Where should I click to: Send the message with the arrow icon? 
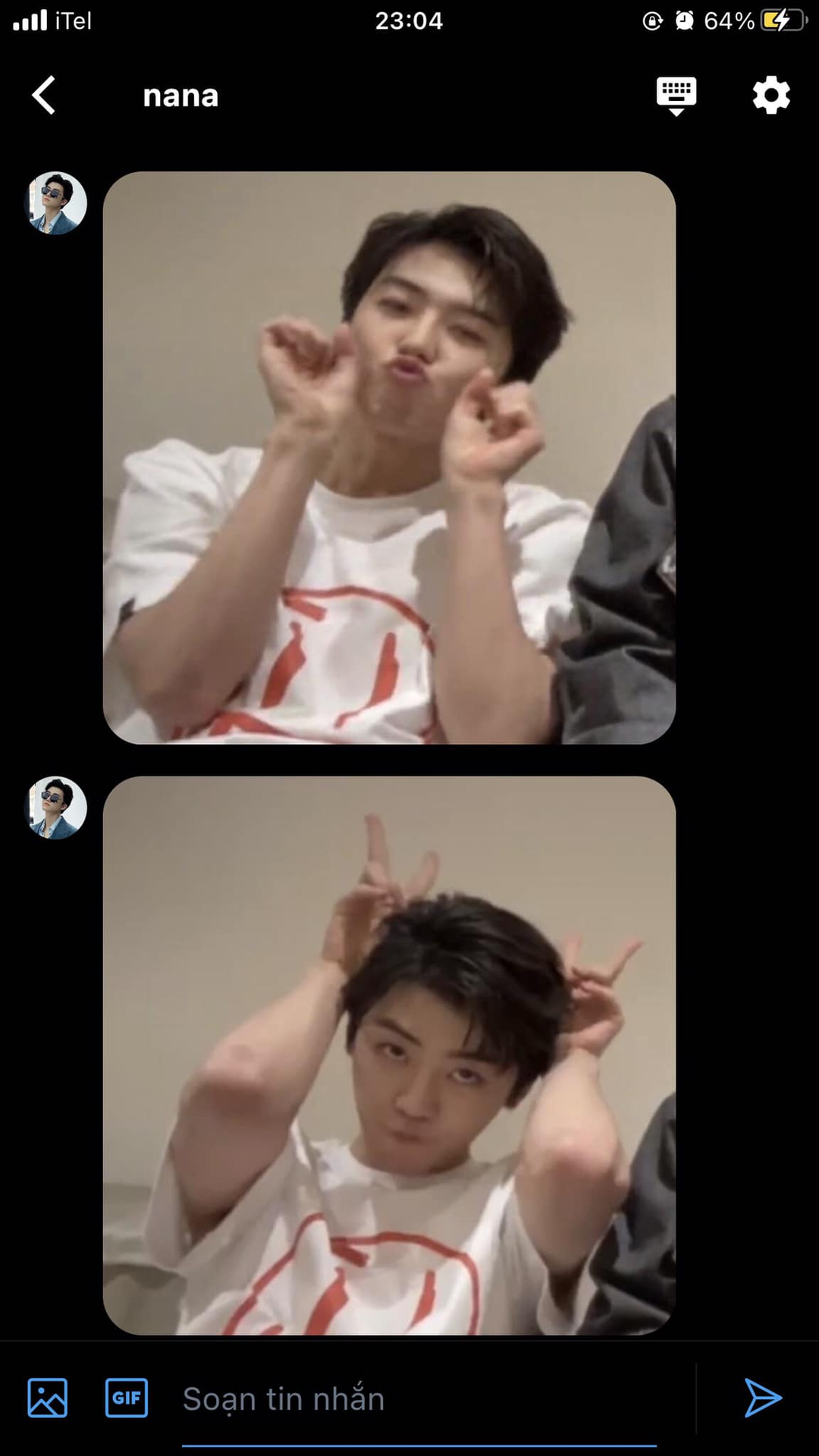click(763, 1398)
